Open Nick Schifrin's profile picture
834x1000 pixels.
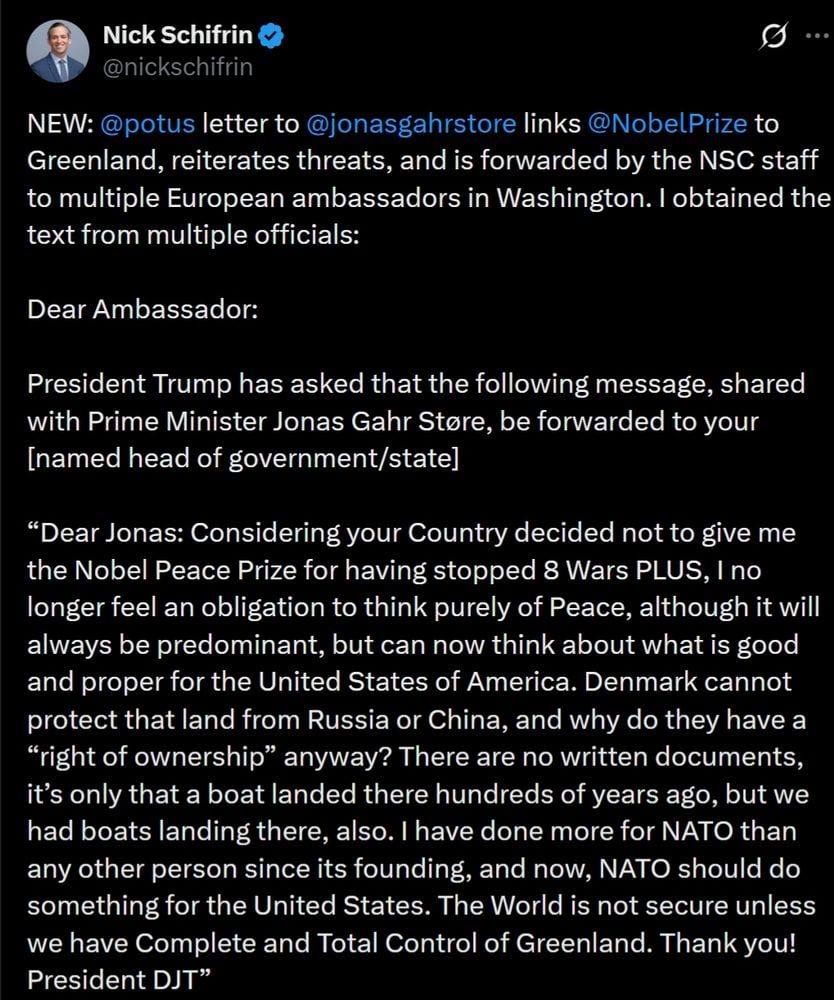[x=57, y=52]
